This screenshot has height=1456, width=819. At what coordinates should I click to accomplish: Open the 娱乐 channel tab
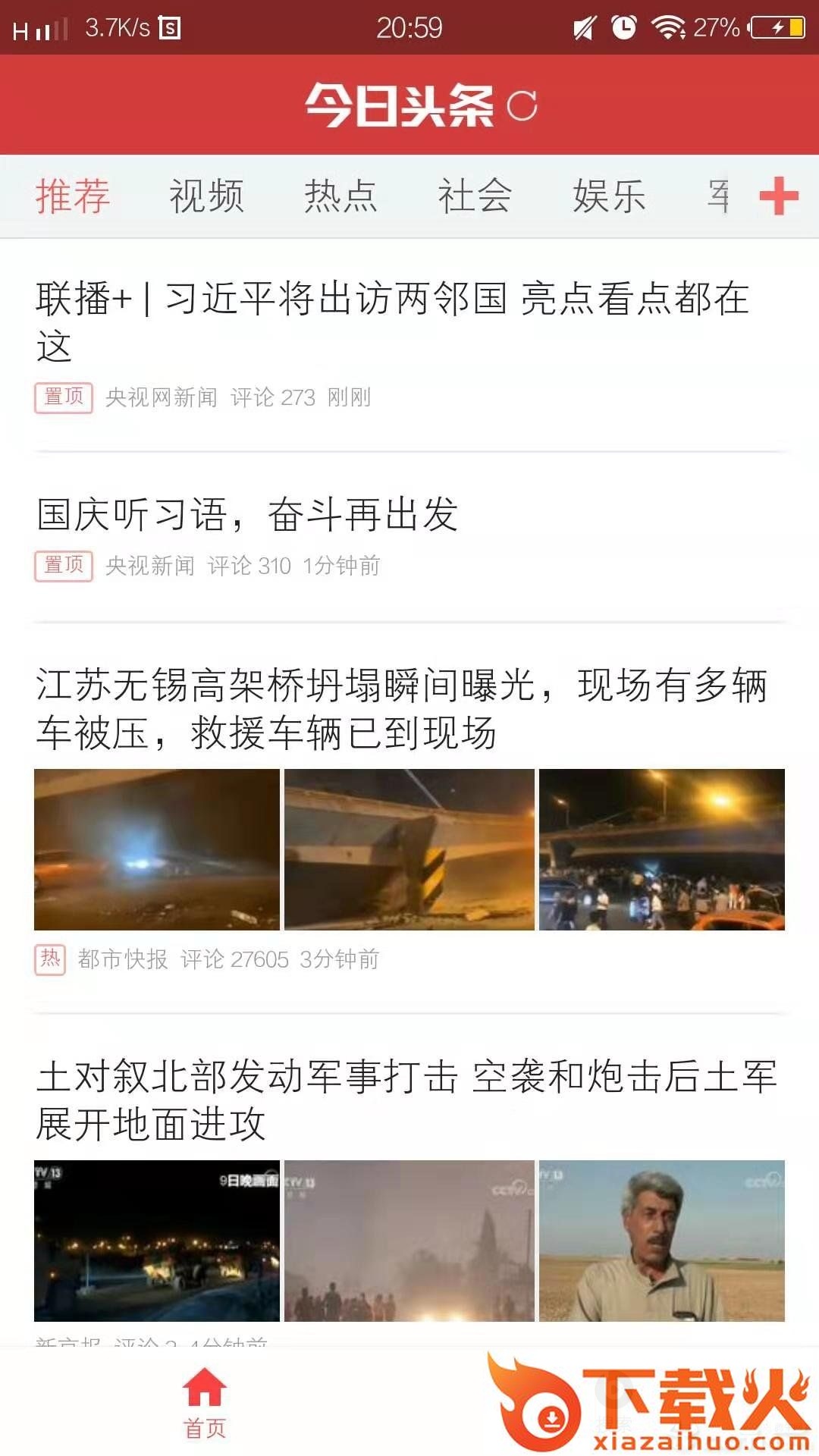point(609,196)
